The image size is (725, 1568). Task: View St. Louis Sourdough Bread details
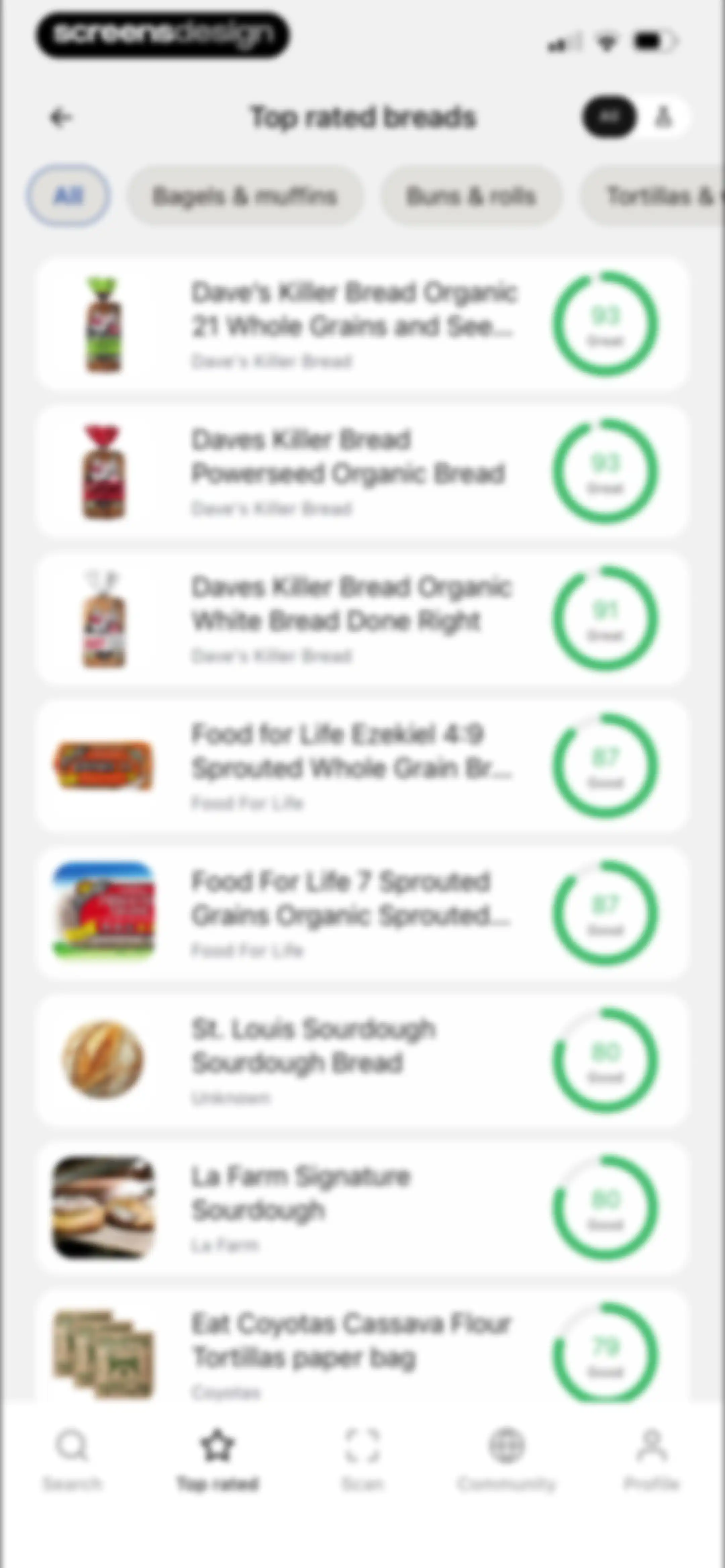pyautogui.click(x=361, y=1060)
